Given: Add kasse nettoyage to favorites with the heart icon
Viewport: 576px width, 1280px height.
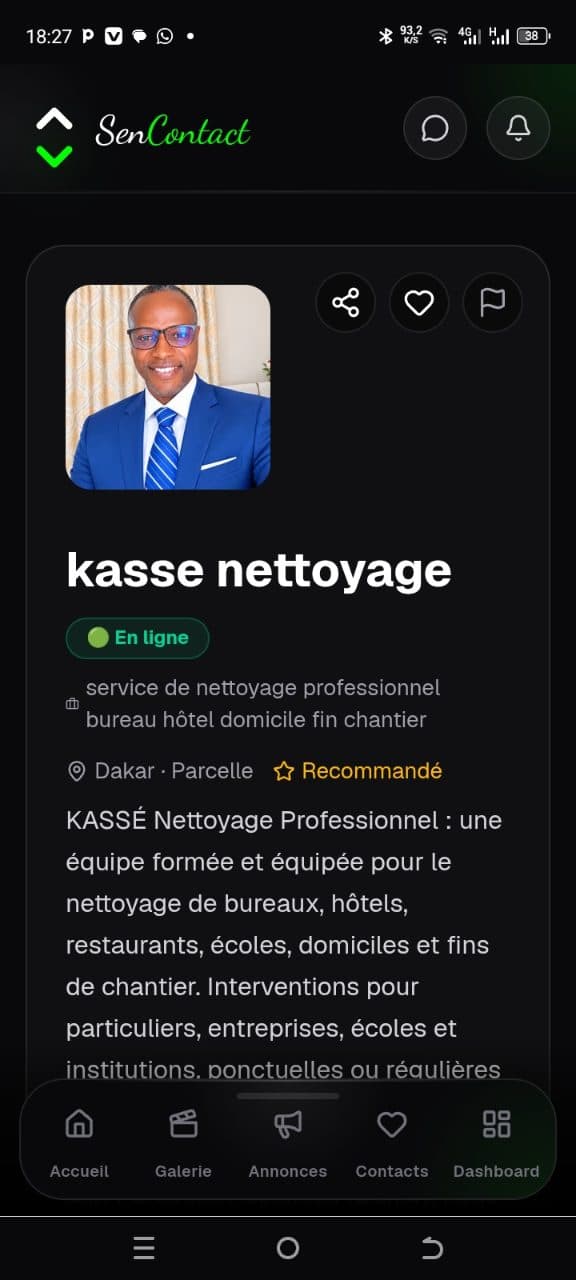Looking at the screenshot, I should (419, 302).
